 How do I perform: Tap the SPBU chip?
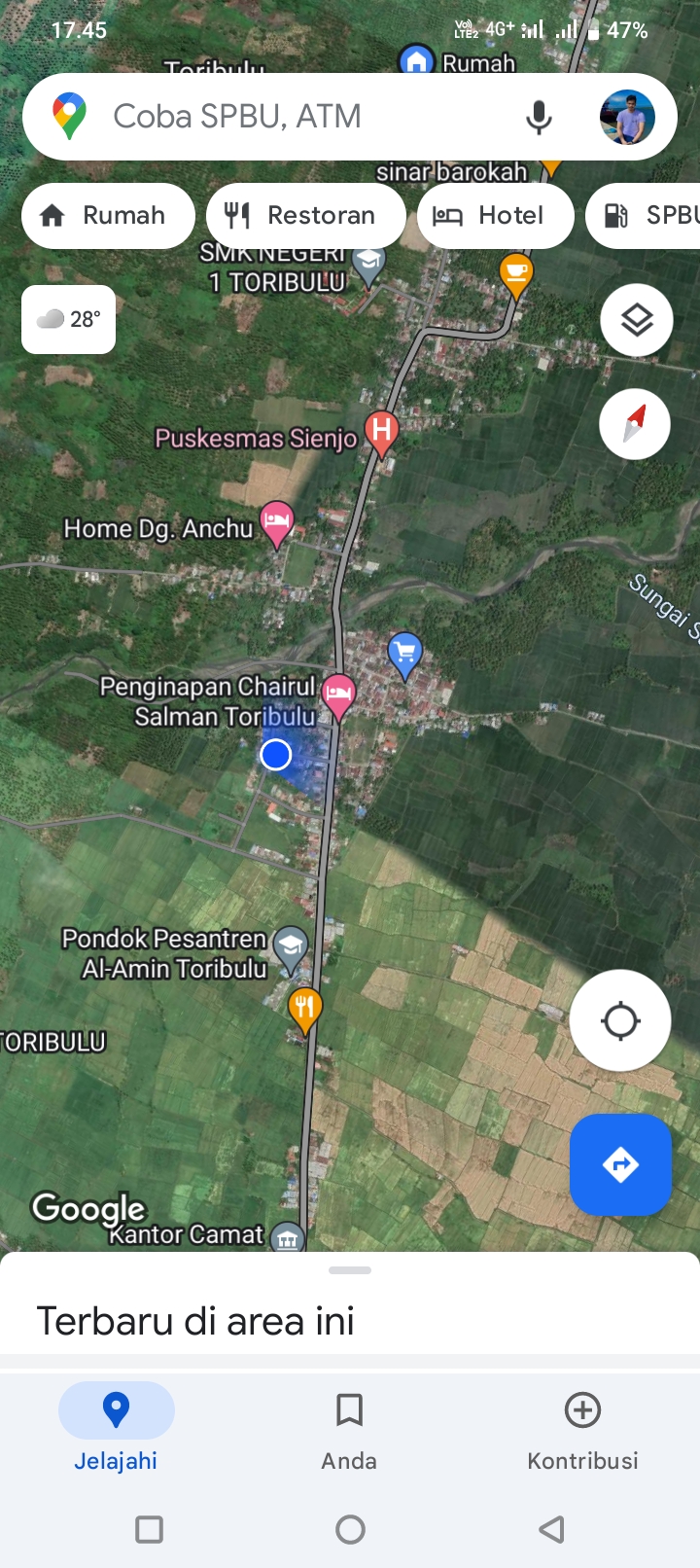(x=644, y=215)
